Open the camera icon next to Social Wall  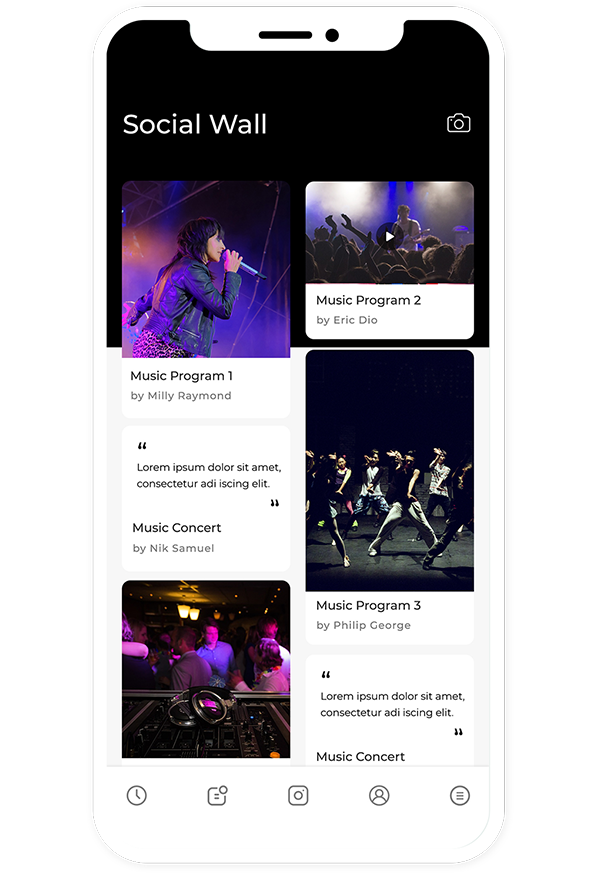[x=458, y=123]
